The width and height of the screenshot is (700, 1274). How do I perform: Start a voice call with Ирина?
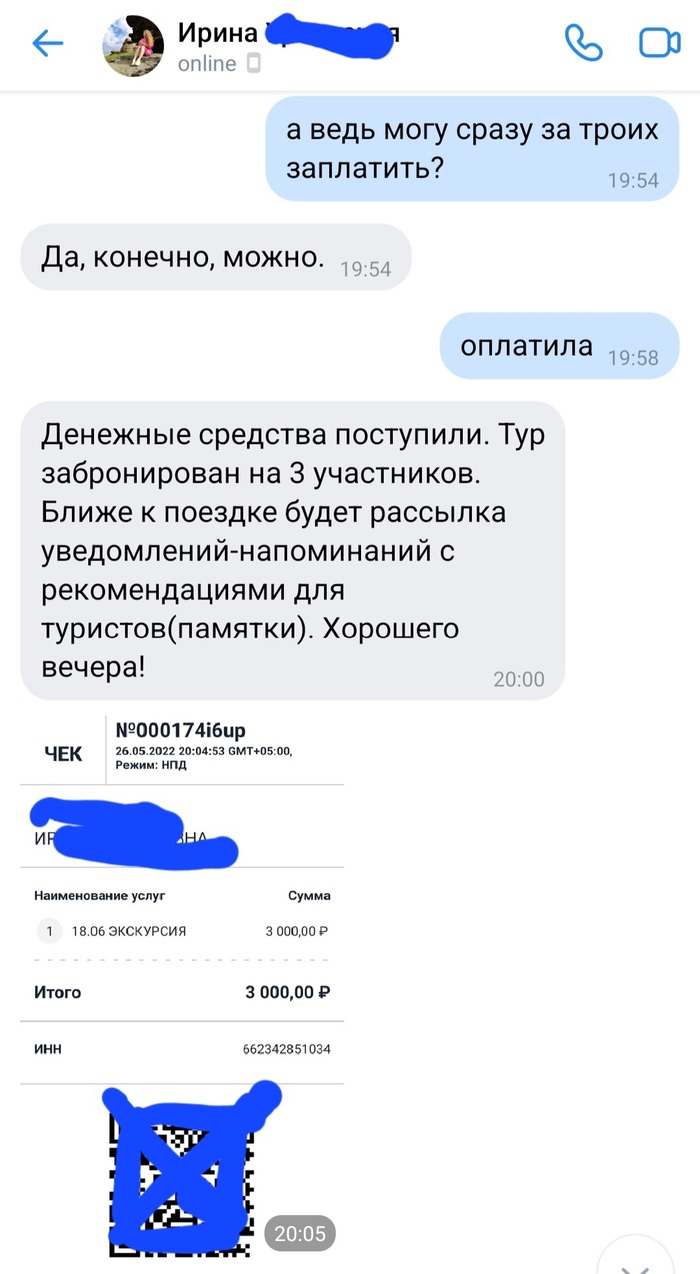[x=583, y=43]
